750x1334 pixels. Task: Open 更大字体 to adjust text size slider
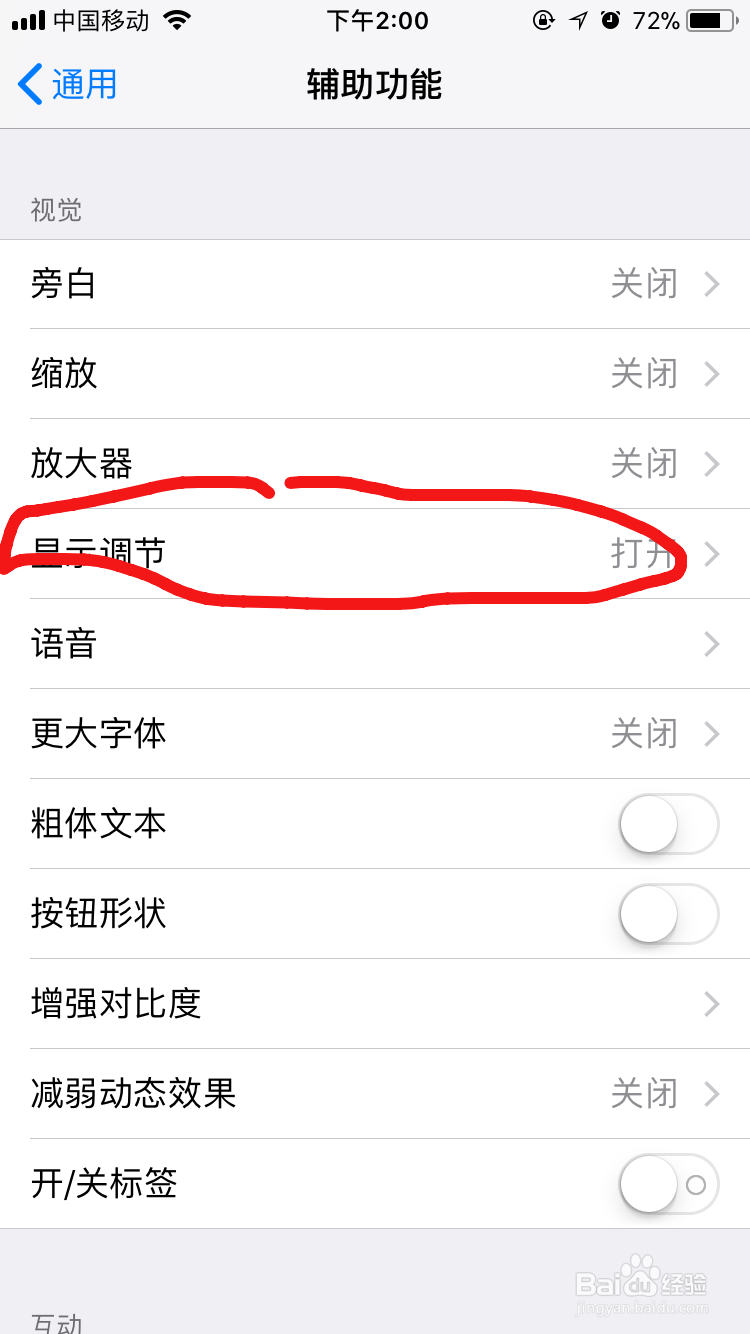coord(375,734)
